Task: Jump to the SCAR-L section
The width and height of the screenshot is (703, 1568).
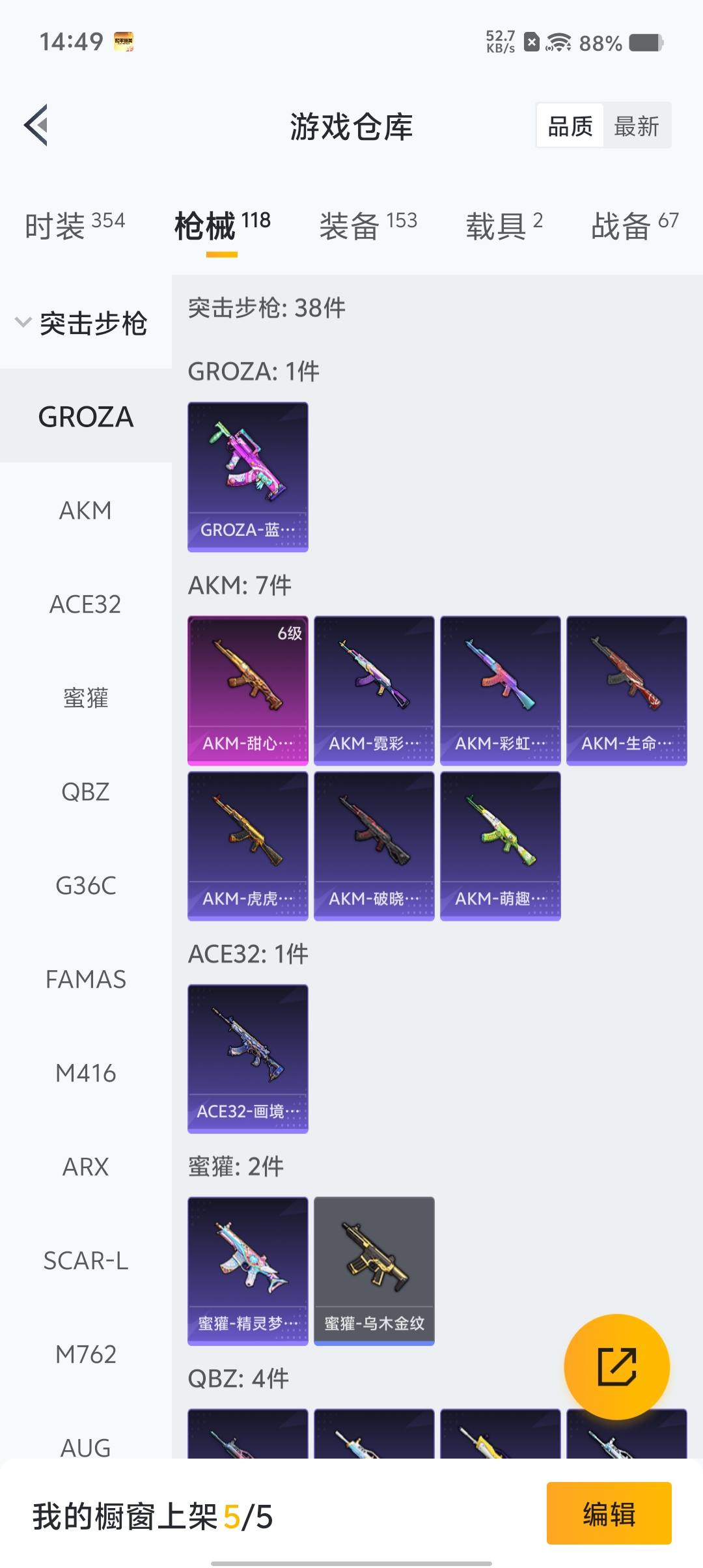Action: coord(85,1261)
